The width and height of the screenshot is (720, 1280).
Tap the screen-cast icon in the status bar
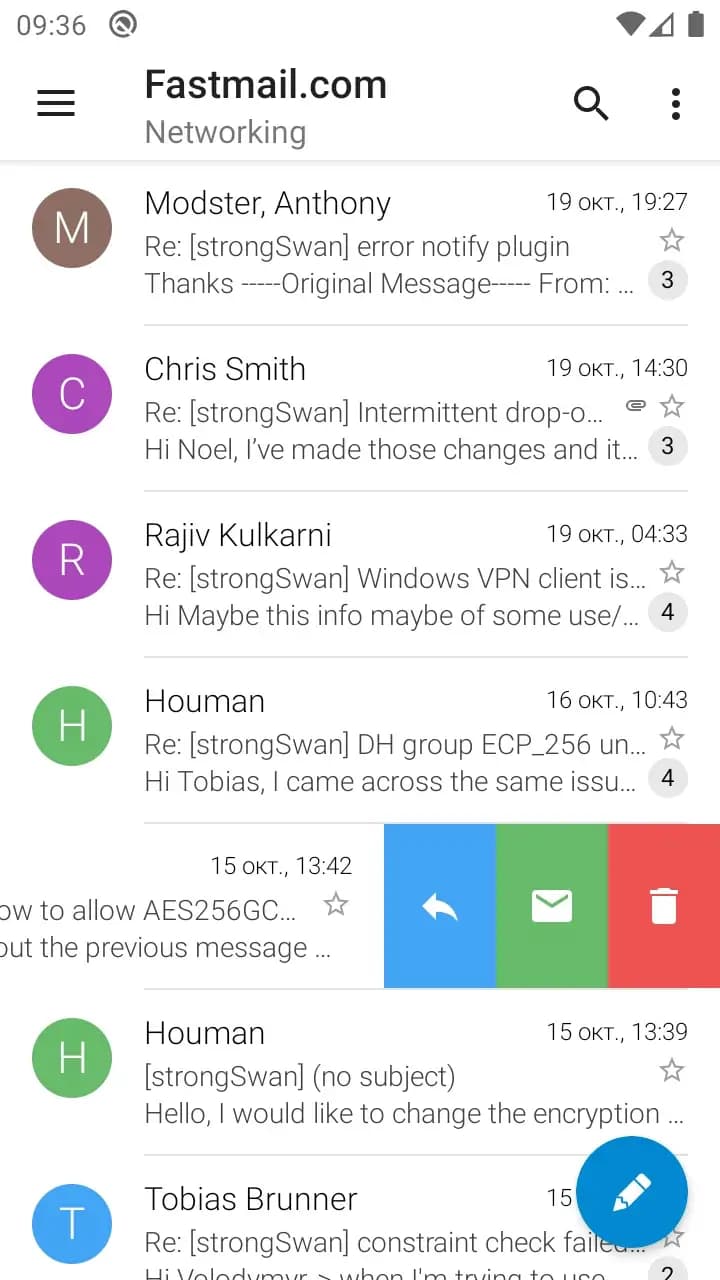122,25
